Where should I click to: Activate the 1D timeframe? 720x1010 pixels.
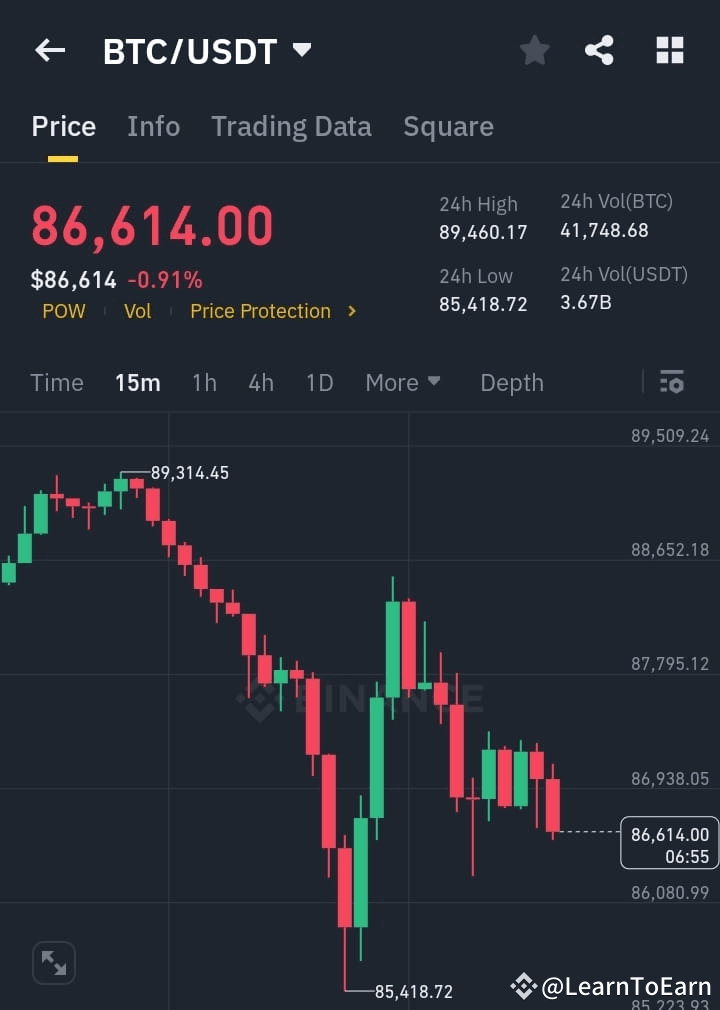pos(319,382)
